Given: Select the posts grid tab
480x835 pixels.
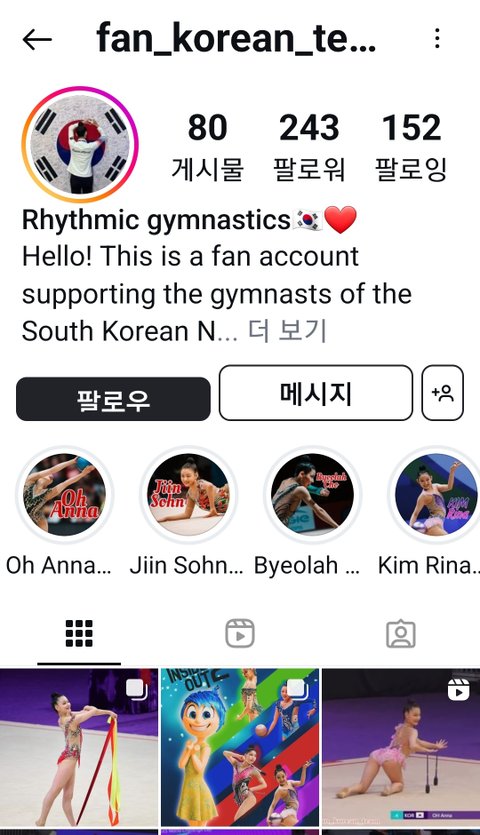Looking at the screenshot, I should coord(79,633).
